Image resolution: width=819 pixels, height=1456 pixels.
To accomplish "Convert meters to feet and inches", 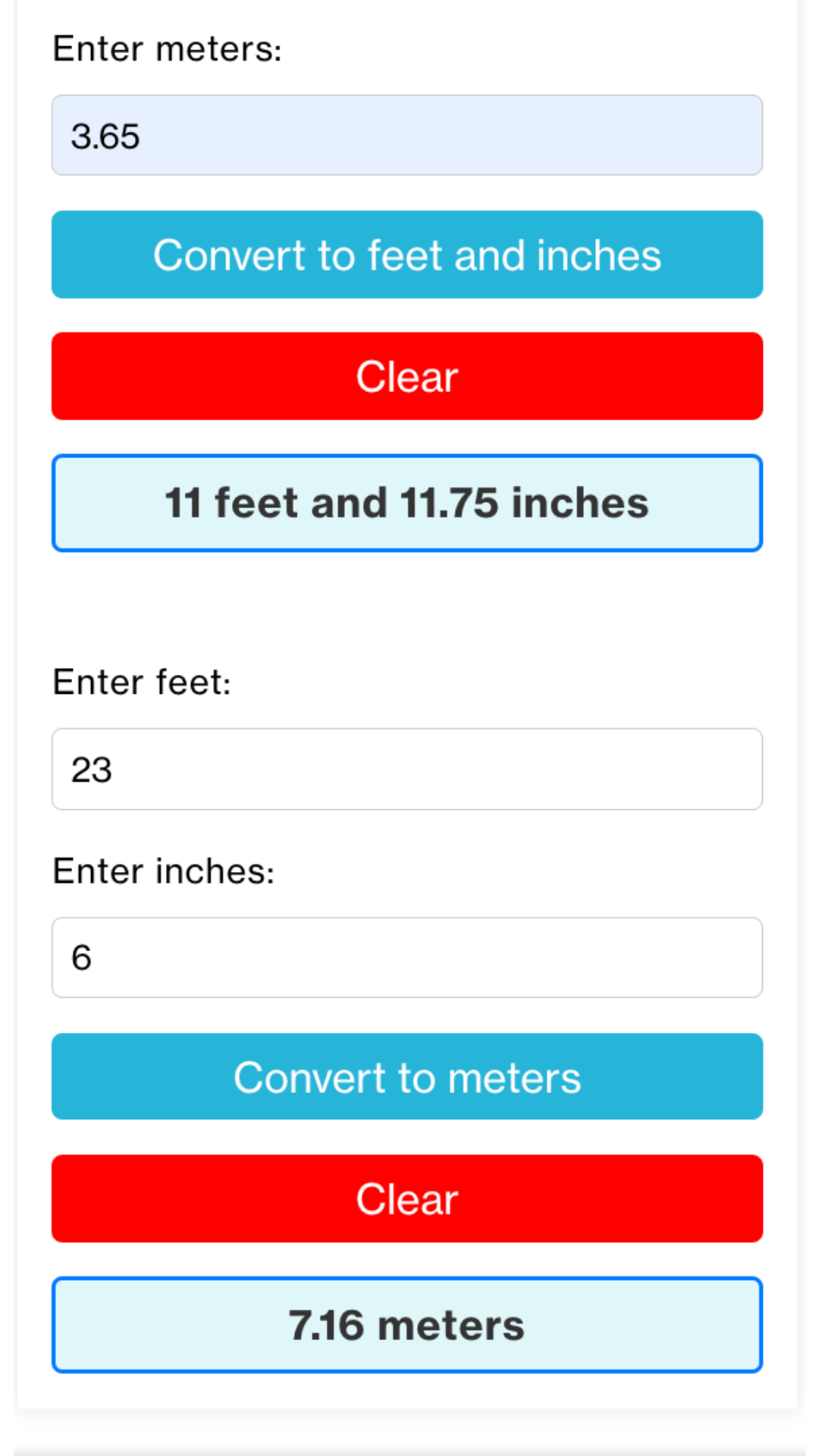I will [407, 255].
